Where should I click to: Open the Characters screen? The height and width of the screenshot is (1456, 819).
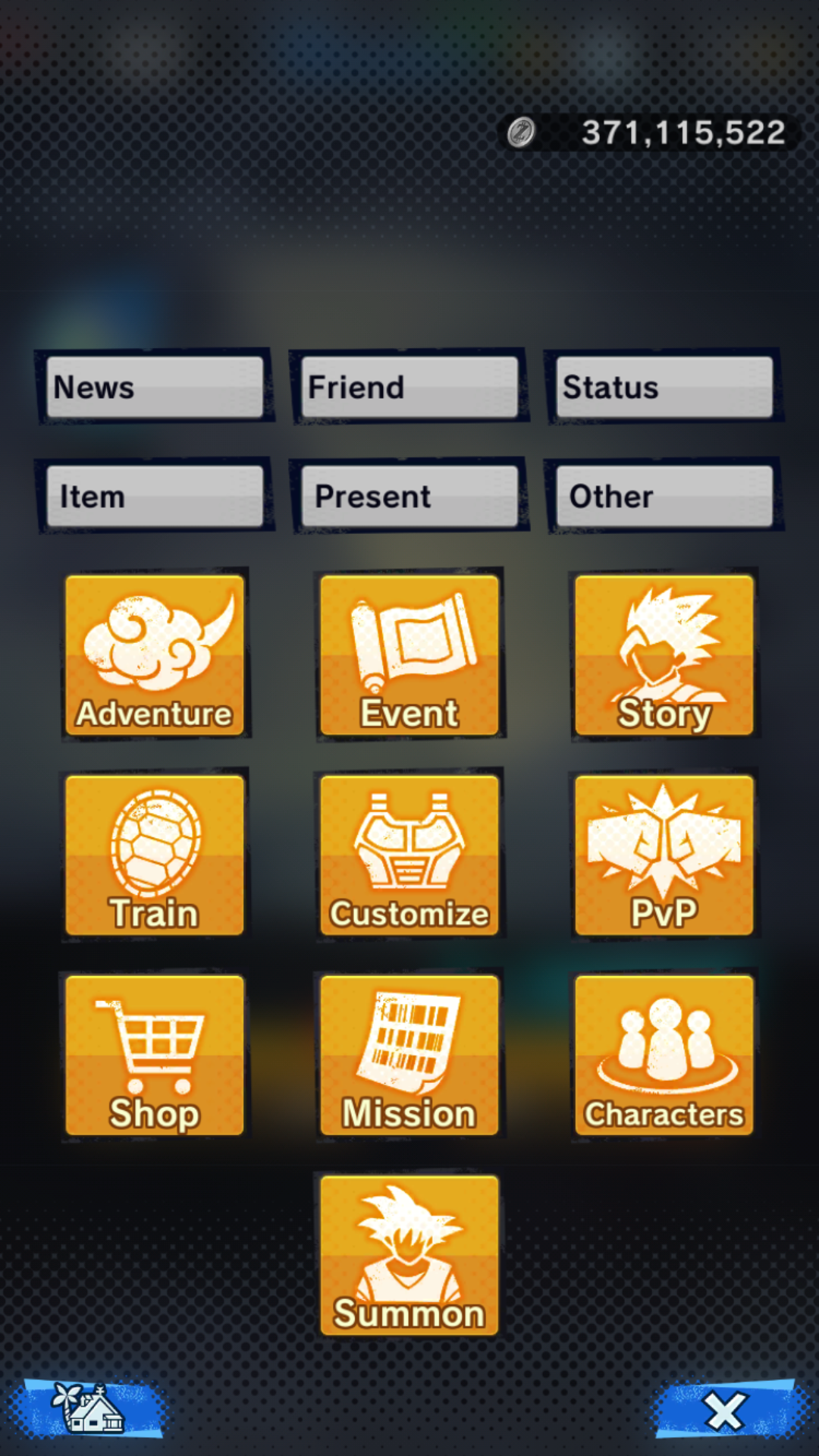(664, 1056)
